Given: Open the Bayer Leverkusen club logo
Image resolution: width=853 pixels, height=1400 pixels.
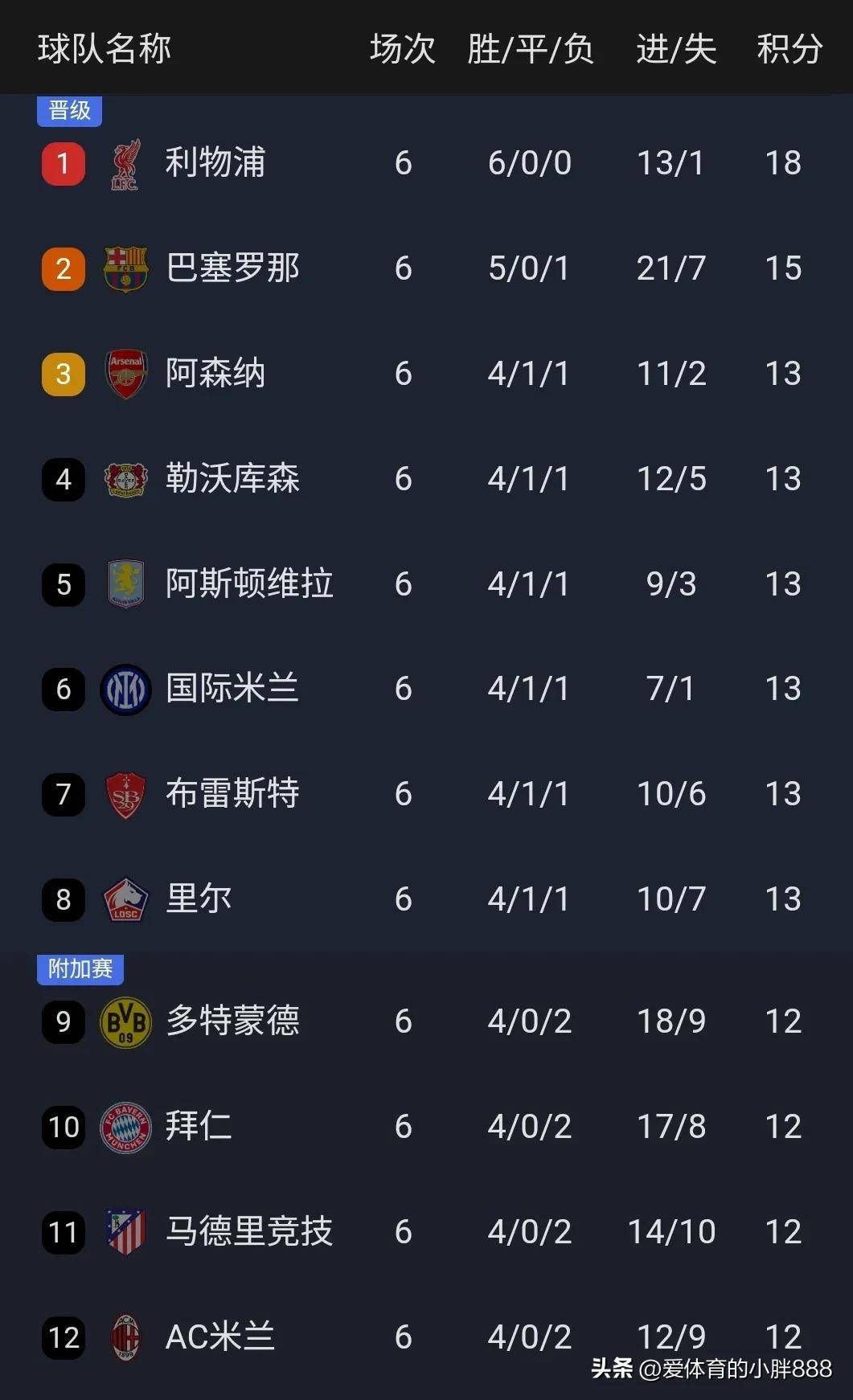Looking at the screenshot, I should (124, 479).
